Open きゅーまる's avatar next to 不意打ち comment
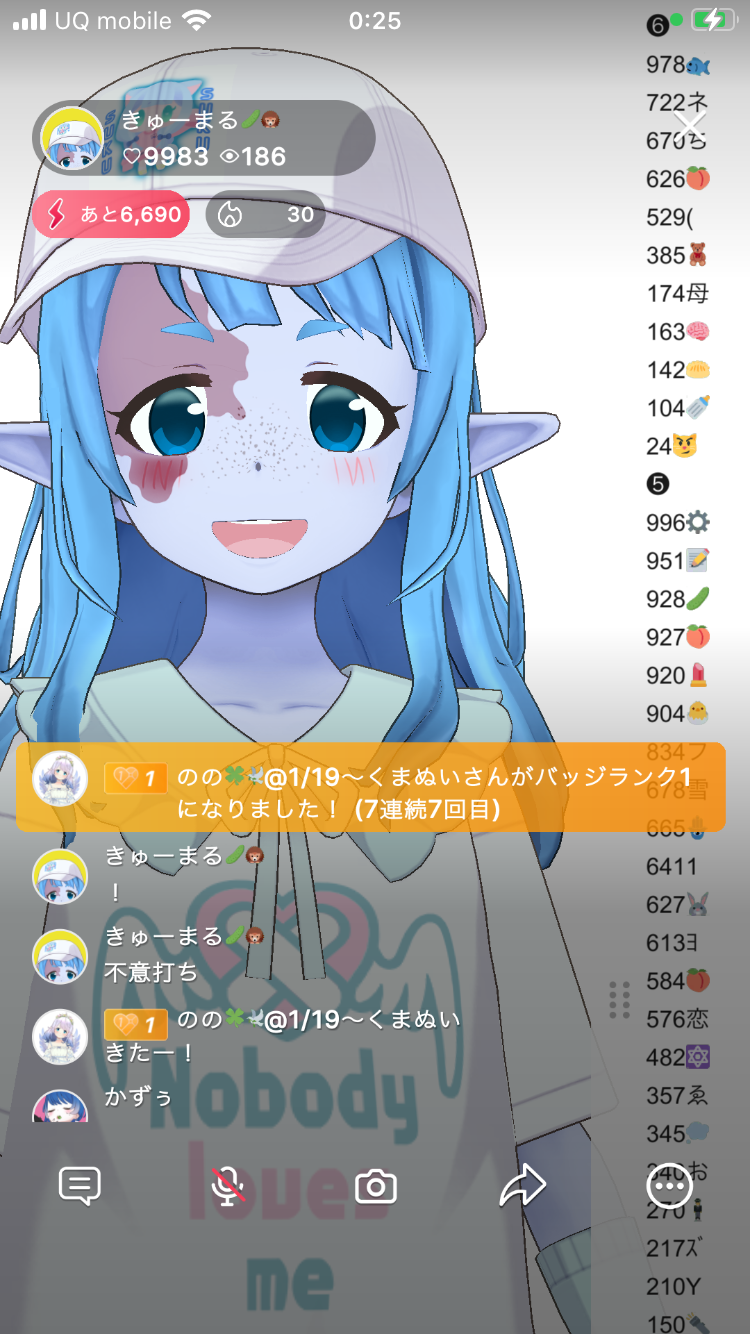This screenshot has width=750, height=1334. [x=59, y=955]
